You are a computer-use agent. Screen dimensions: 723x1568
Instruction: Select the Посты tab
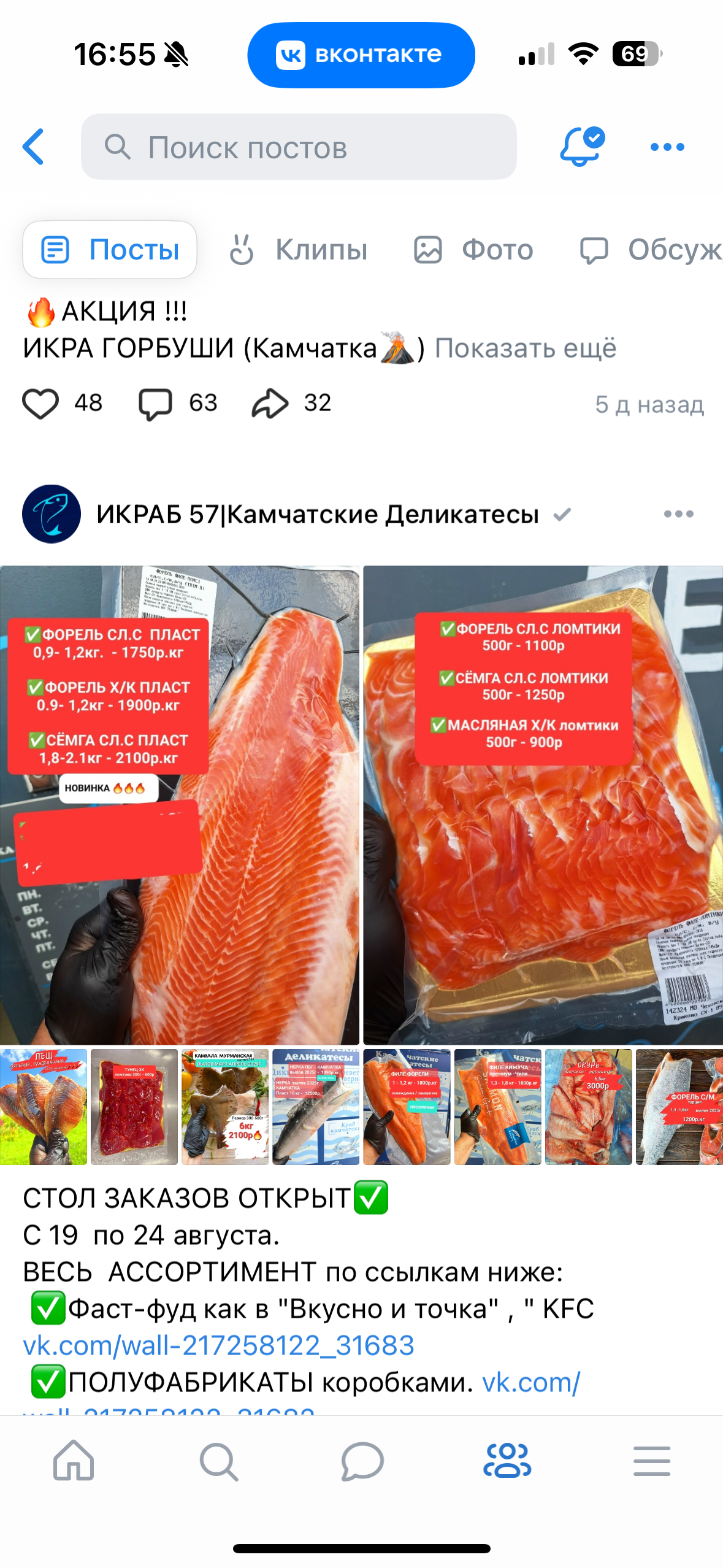coord(110,250)
